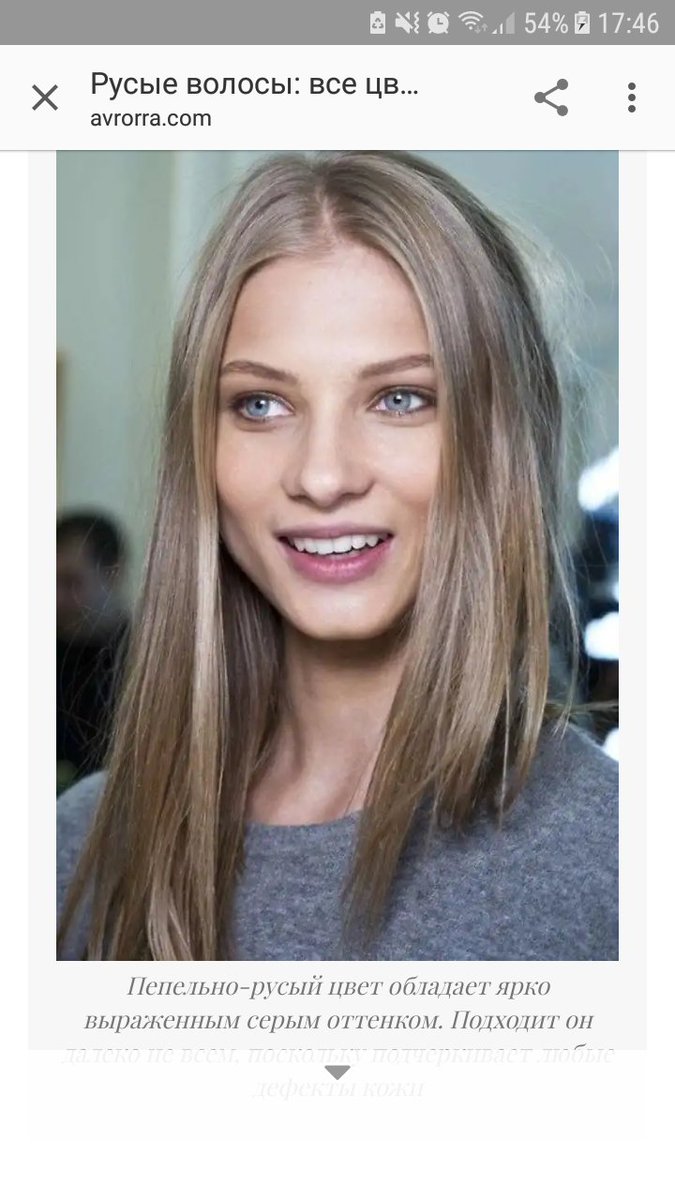Open the three-dot overflow menu
Screen dimensions: 675x1200
[631, 98]
